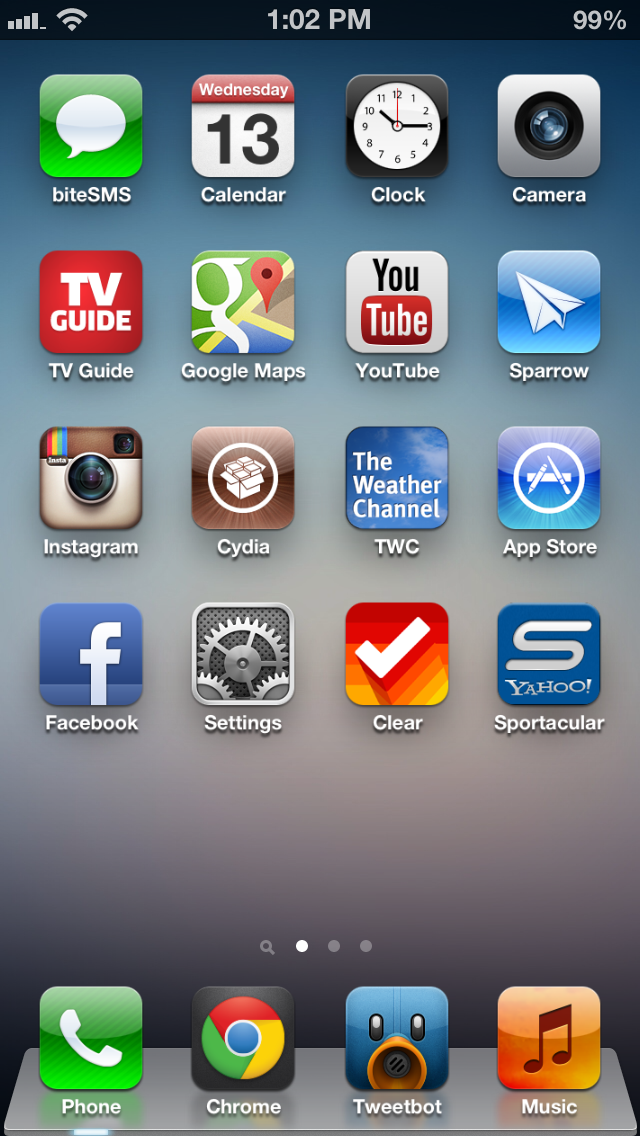Tap the Phone app in dock

(91, 1038)
